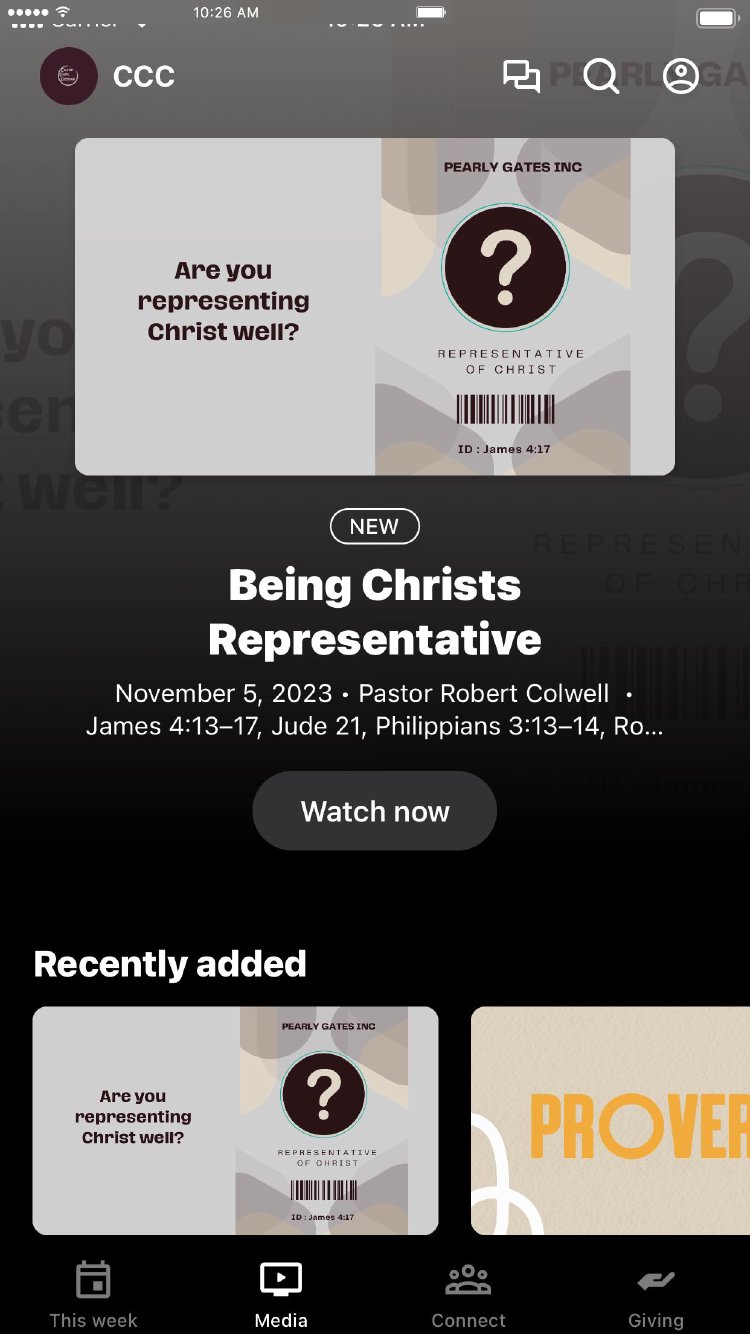Image resolution: width=750 pixels, height=1334 pixels.
Task: Open the search magnifier
Action: [601, 77]
